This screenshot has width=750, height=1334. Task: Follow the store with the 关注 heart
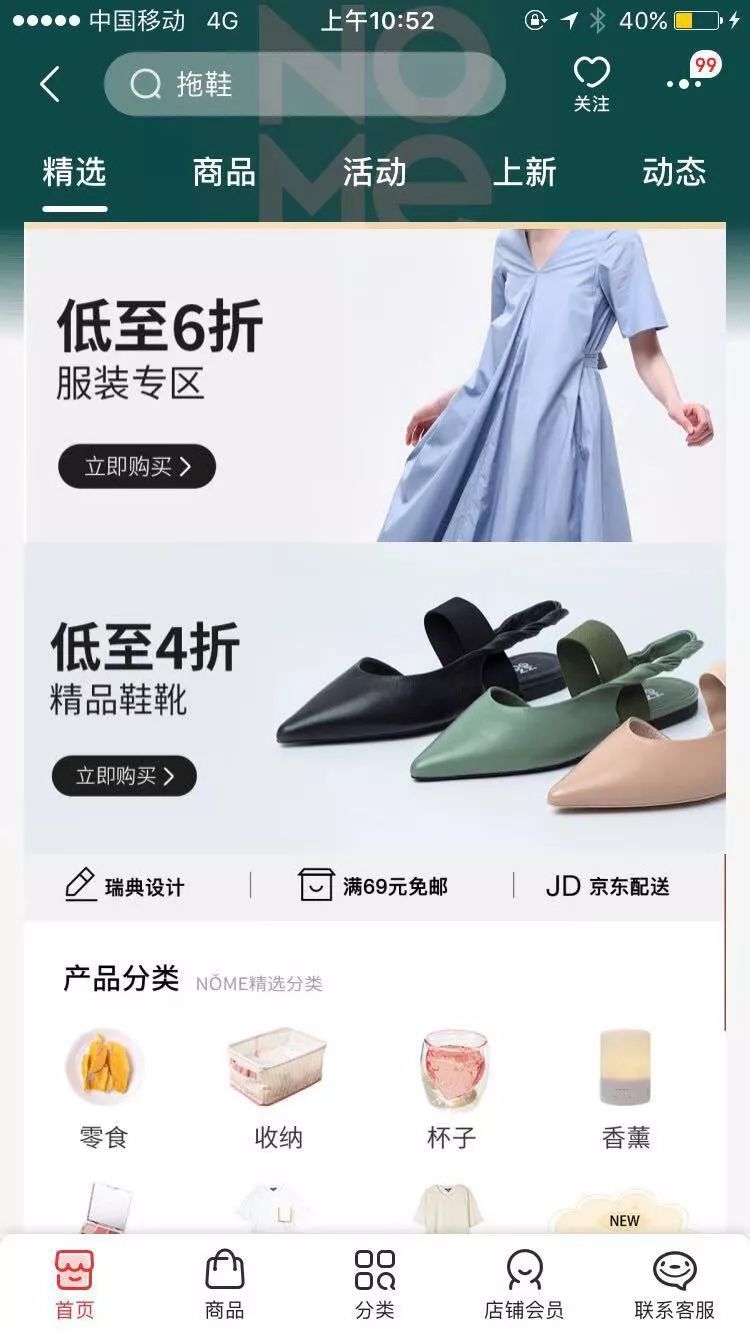click(x=591, y=83)
